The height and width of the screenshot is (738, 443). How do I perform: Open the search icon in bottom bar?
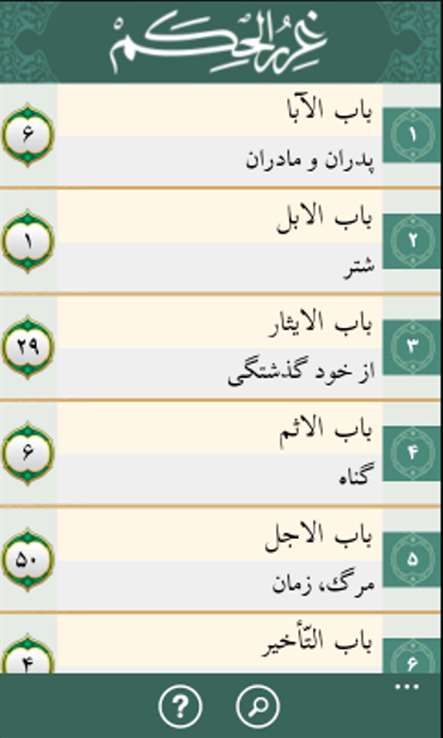tap(258, 706)
